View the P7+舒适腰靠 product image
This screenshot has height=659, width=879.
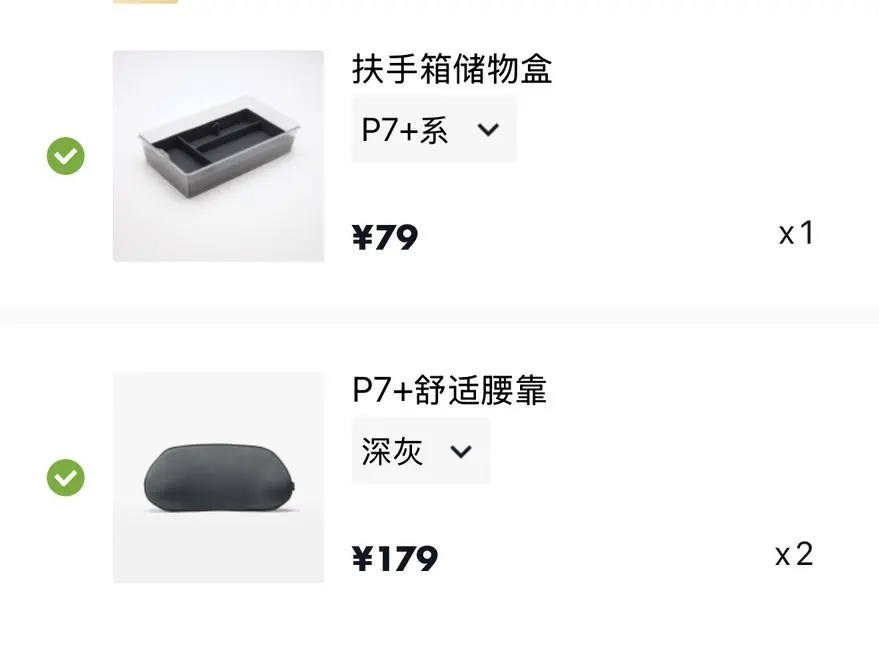[x=218, y=477]
